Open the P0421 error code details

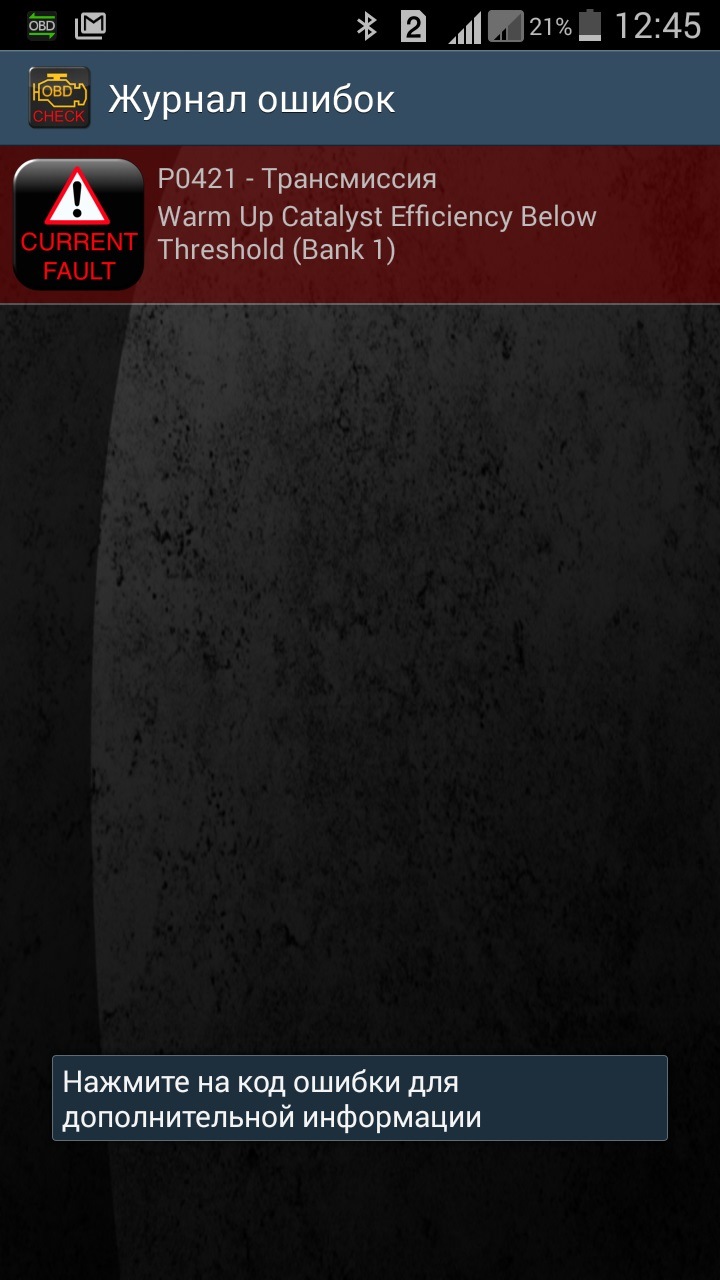click(x=377, y=224)
